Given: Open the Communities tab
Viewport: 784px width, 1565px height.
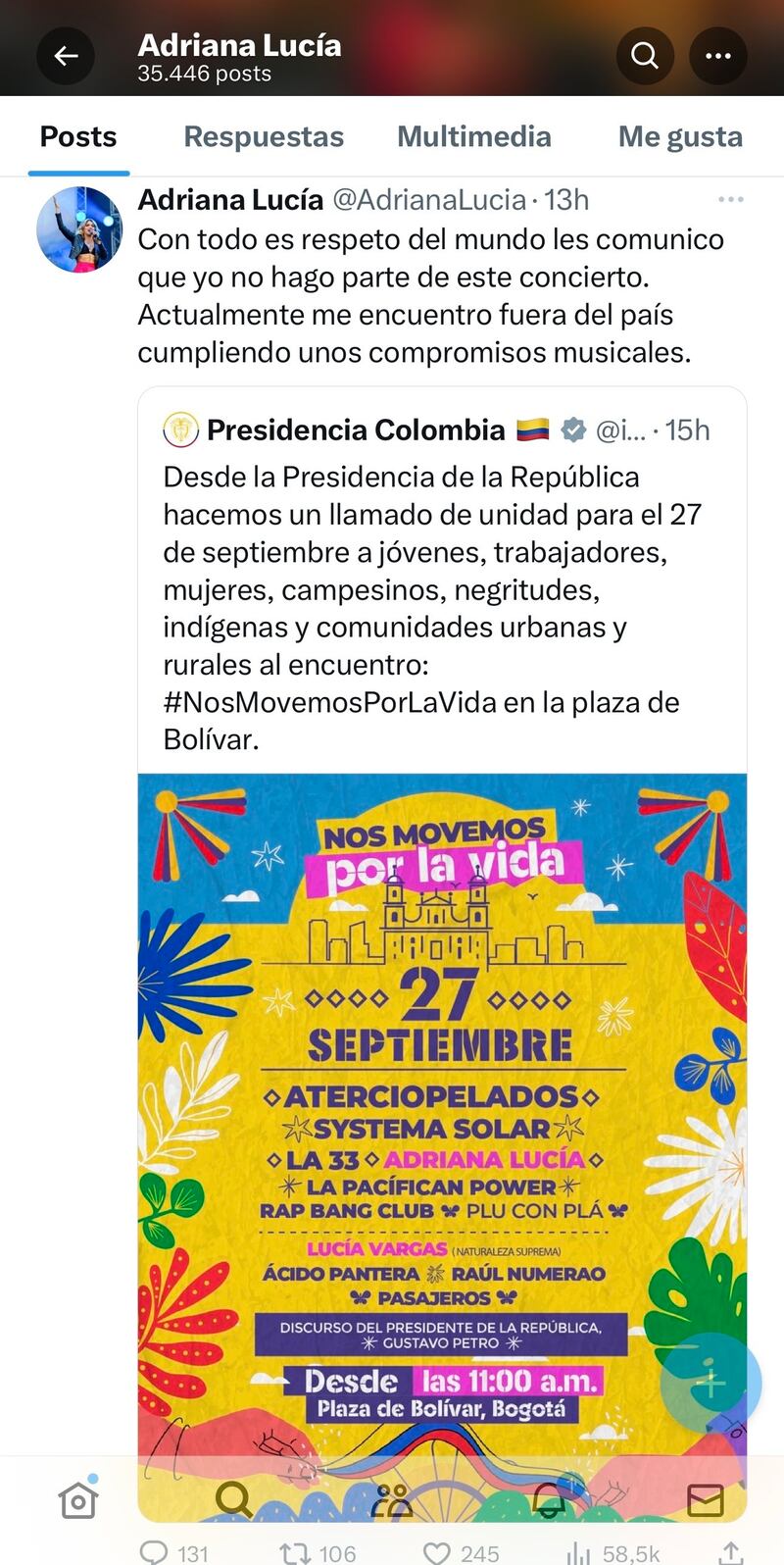Looking at the screenshot, I should click(x=391, y=1499).
